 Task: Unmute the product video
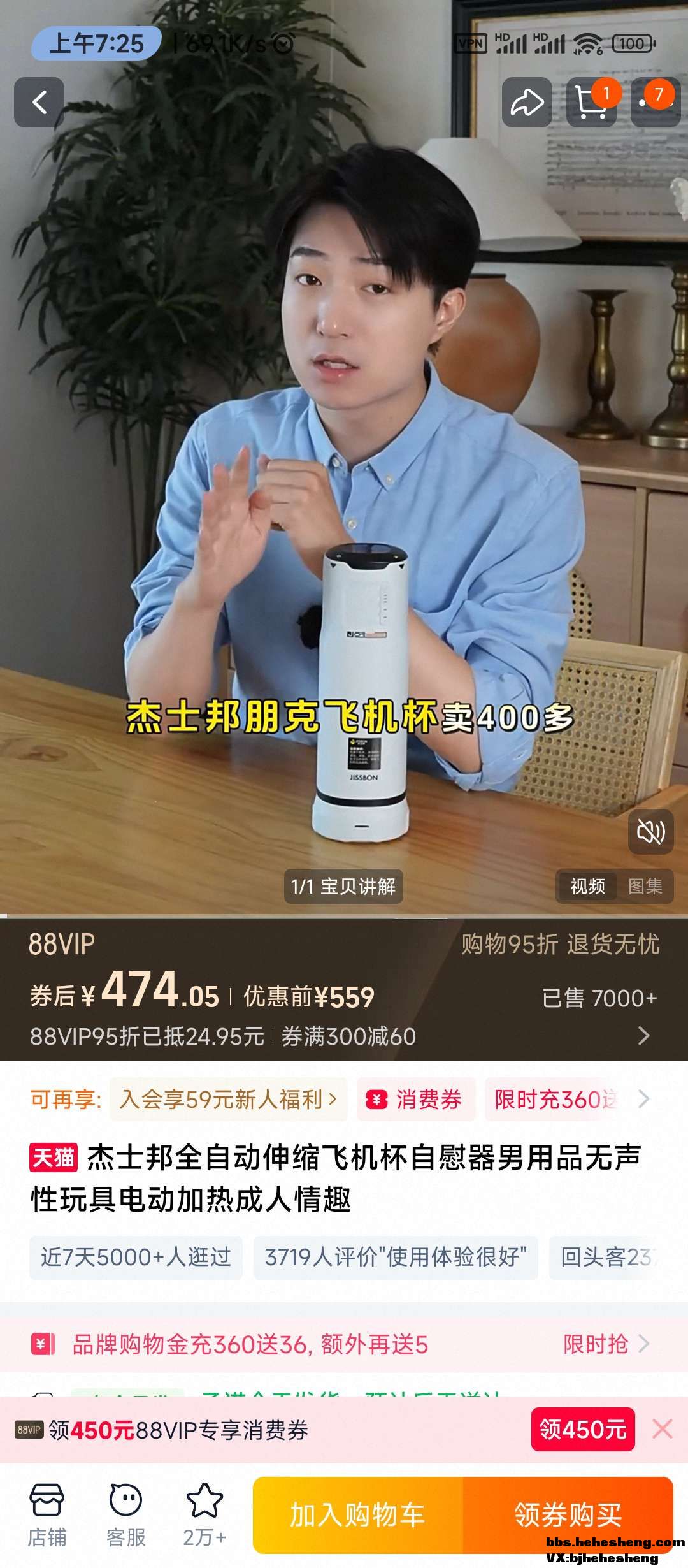tap(650, 831)
